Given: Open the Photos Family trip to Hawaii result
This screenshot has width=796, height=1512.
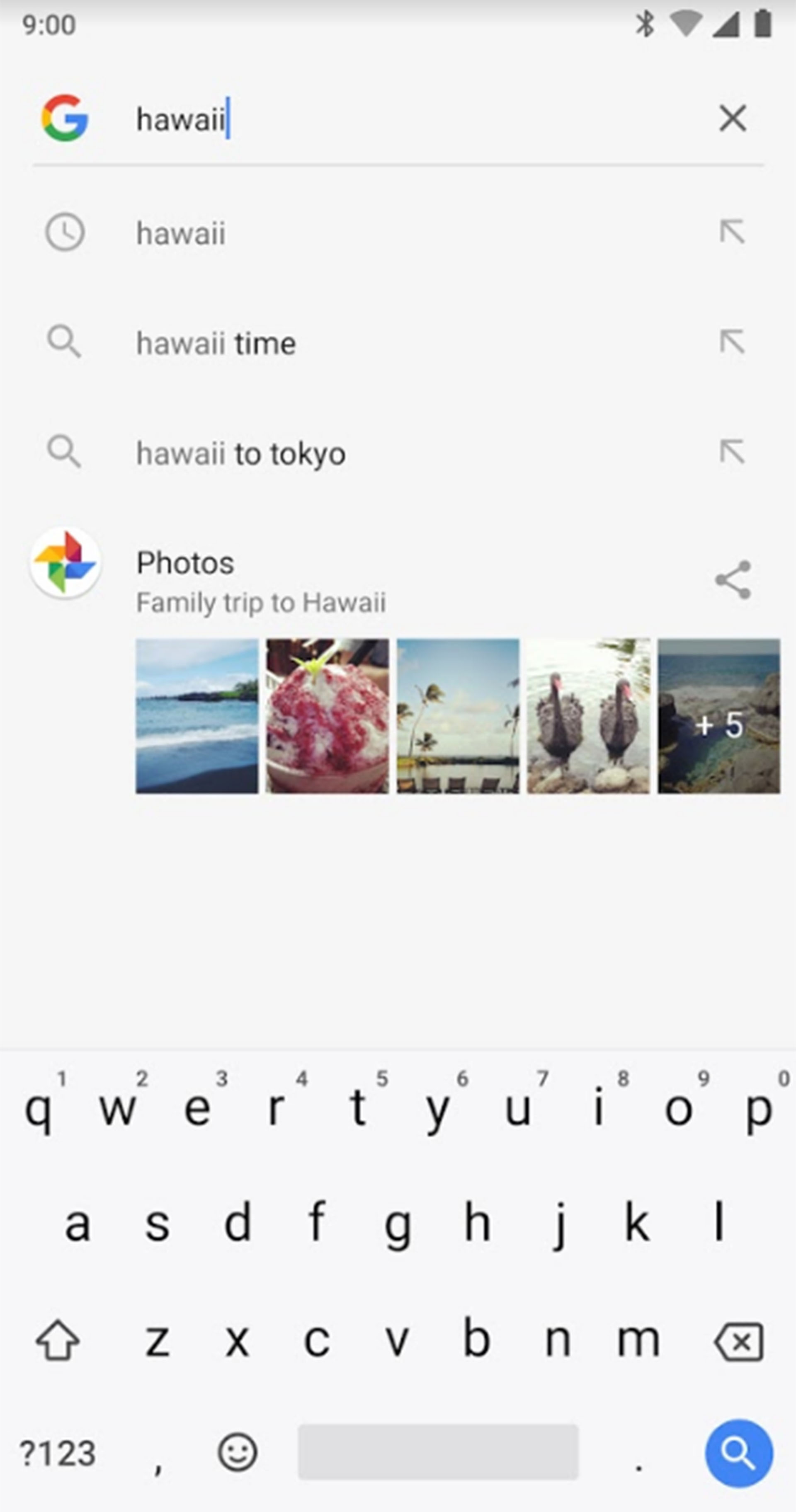Looking at the screenshot, I should [x=261, y=581].
